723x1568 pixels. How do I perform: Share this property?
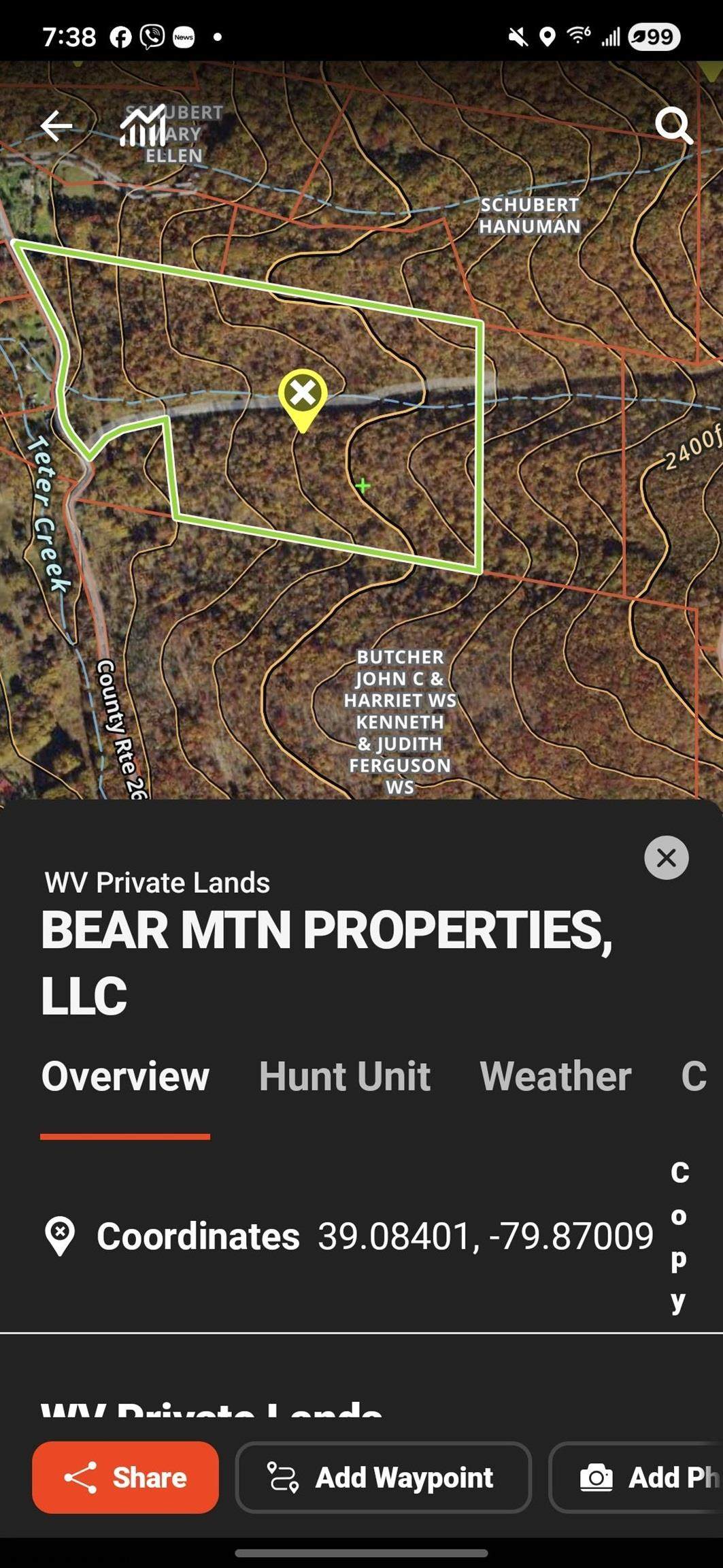pyautogui.click(x=126, y=1477)
